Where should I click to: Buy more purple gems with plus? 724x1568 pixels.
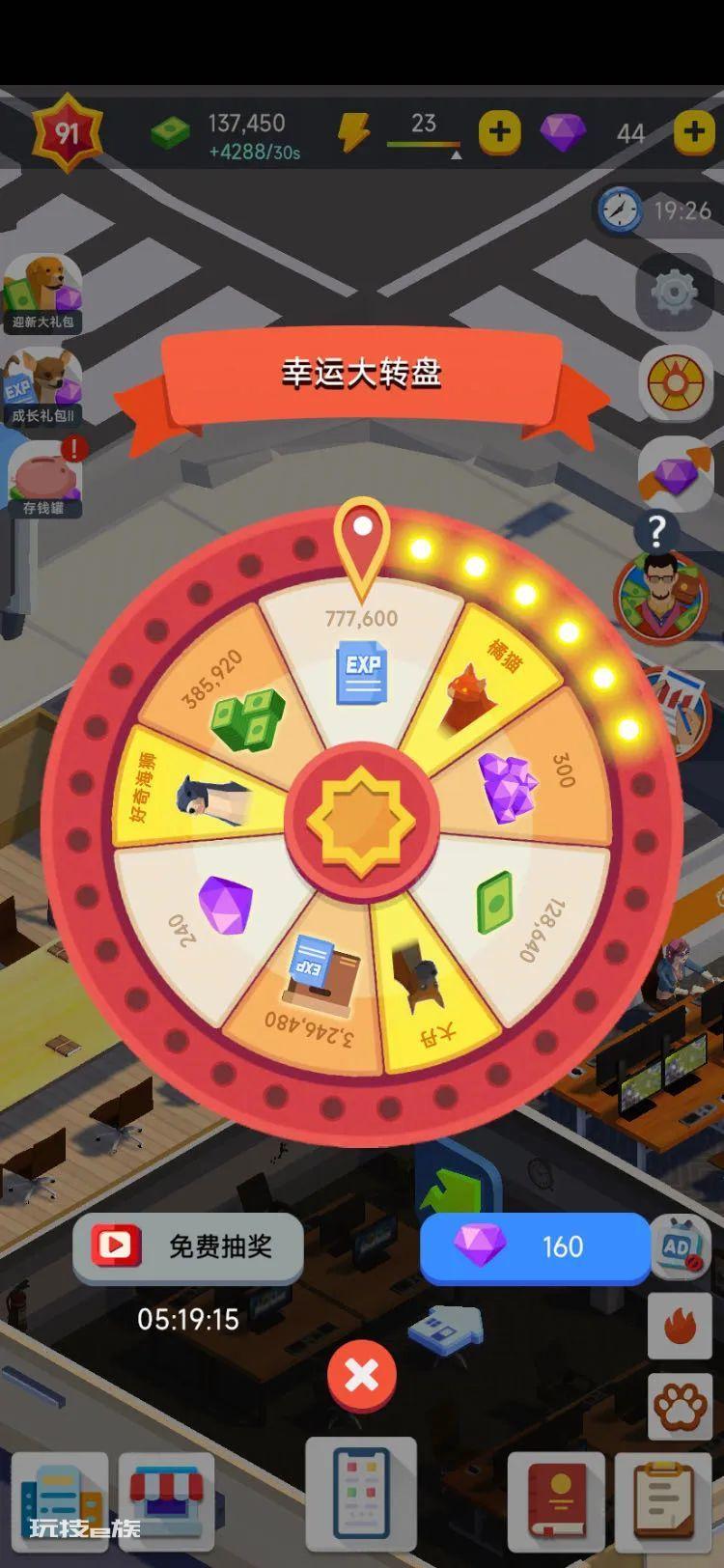click(x=693, y=131)
